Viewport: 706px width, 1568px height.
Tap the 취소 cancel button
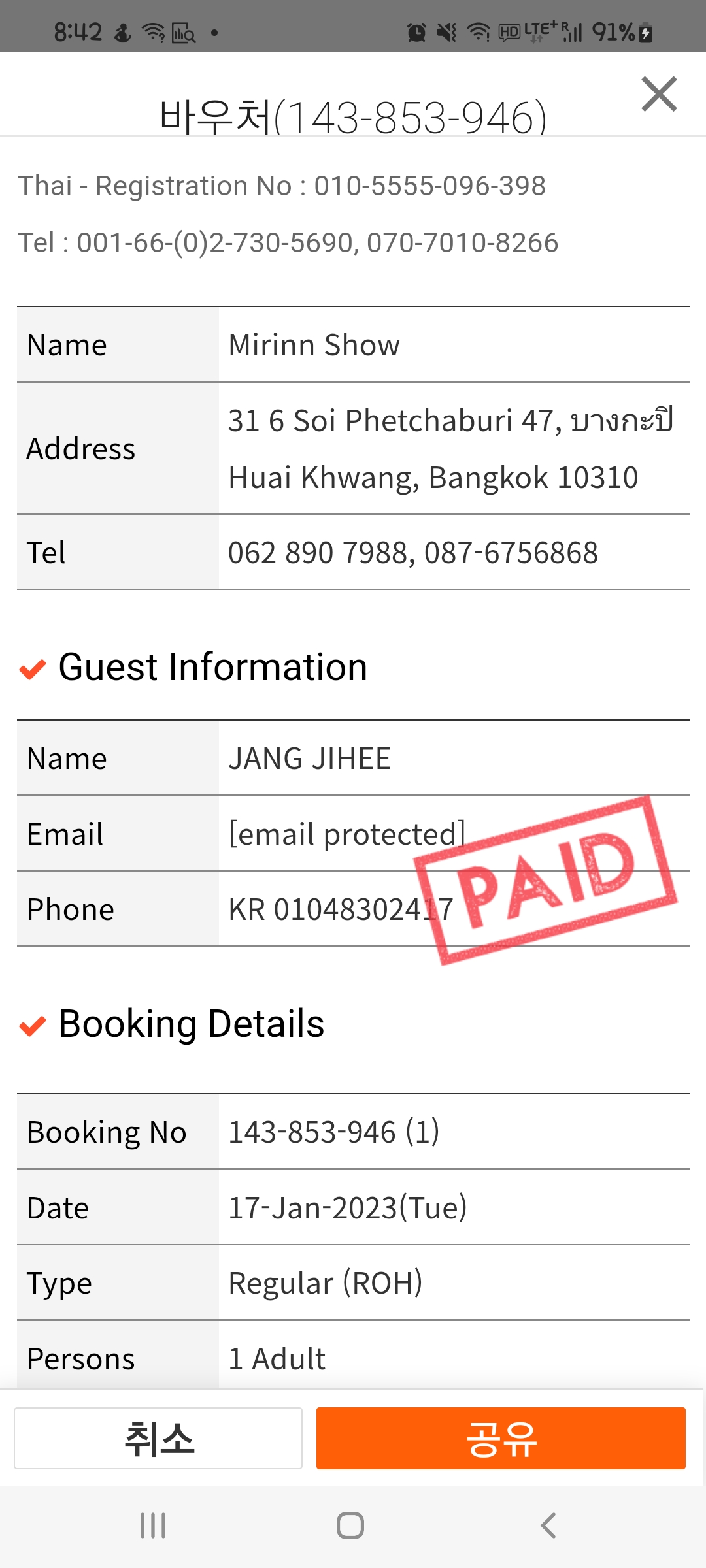coord(158,1438)
